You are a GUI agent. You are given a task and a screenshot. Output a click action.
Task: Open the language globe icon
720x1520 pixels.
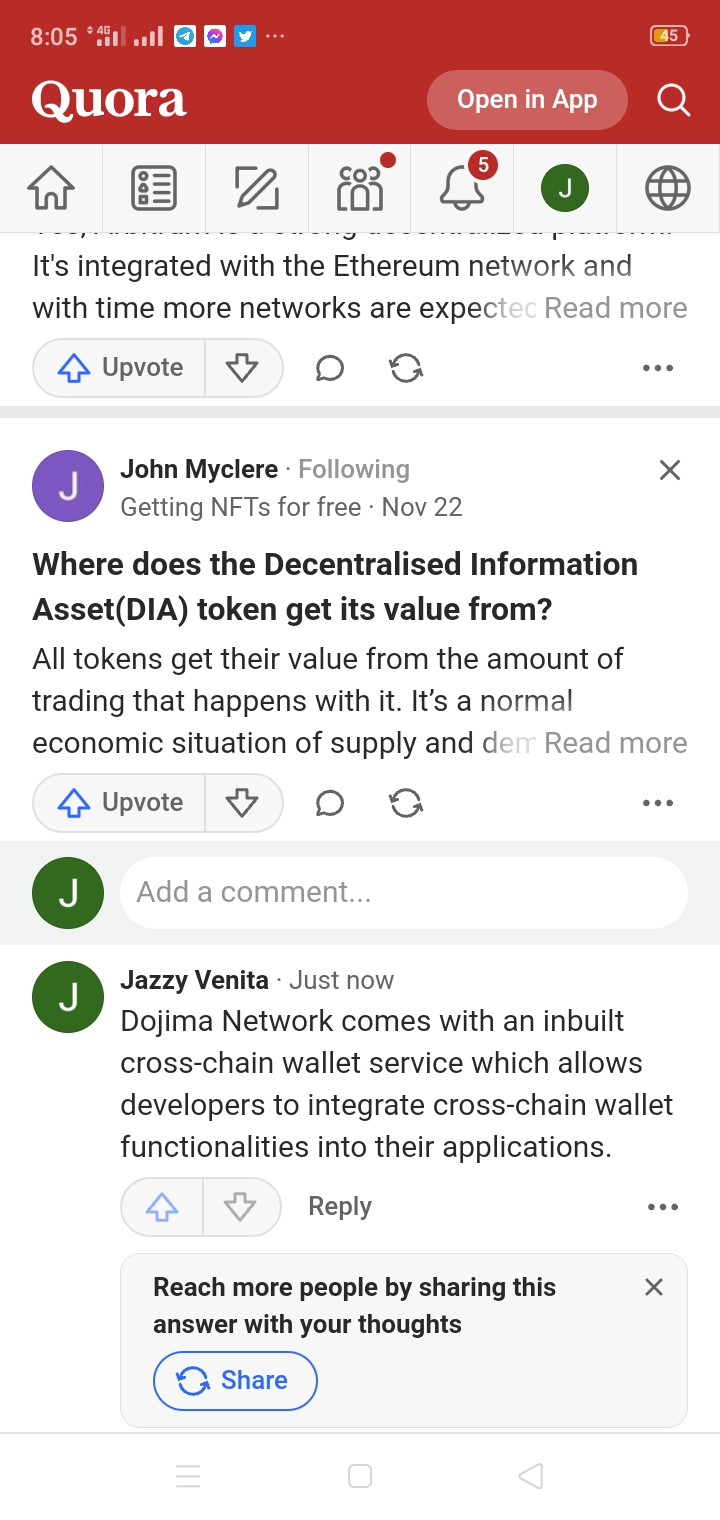668,188
